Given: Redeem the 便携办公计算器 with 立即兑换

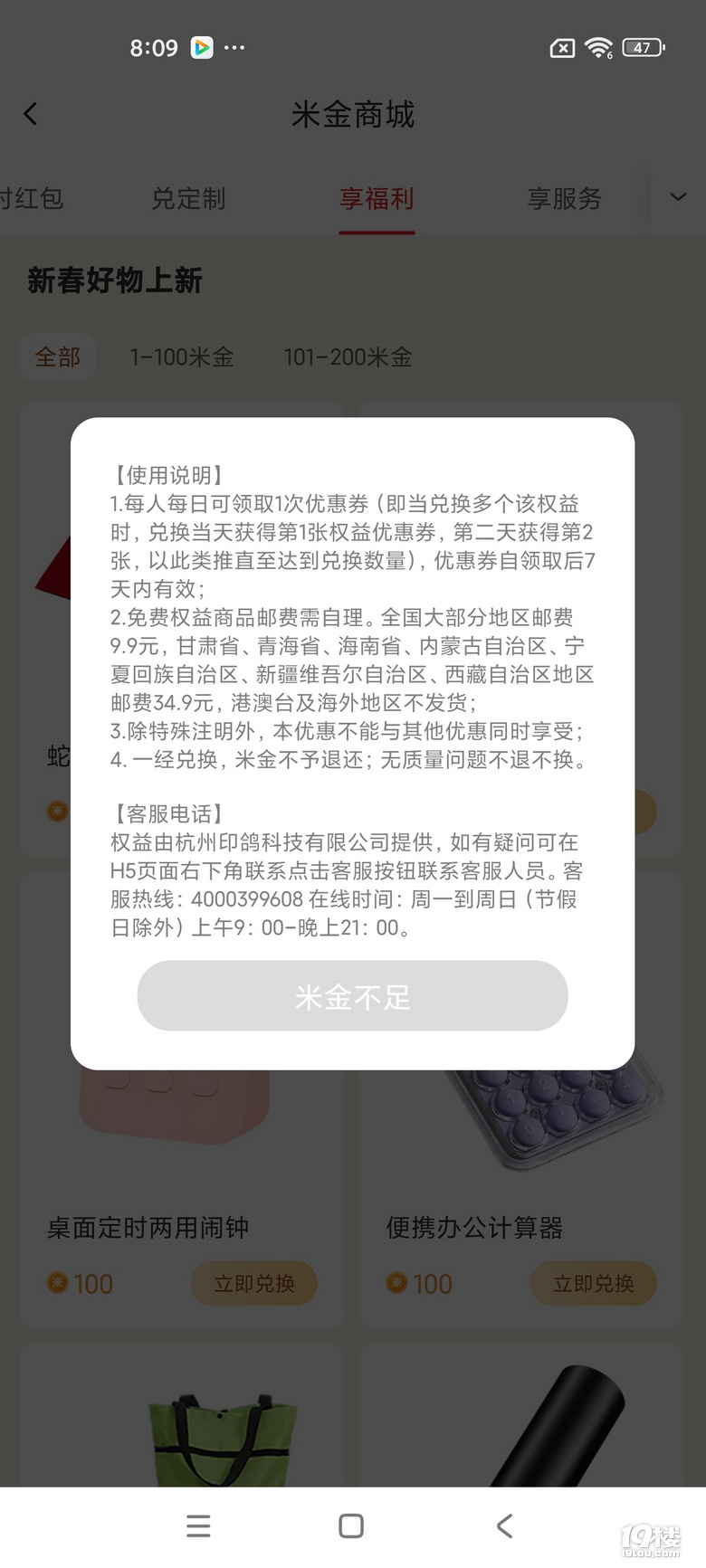Looking at the screenshot, I should [594, 1283].
